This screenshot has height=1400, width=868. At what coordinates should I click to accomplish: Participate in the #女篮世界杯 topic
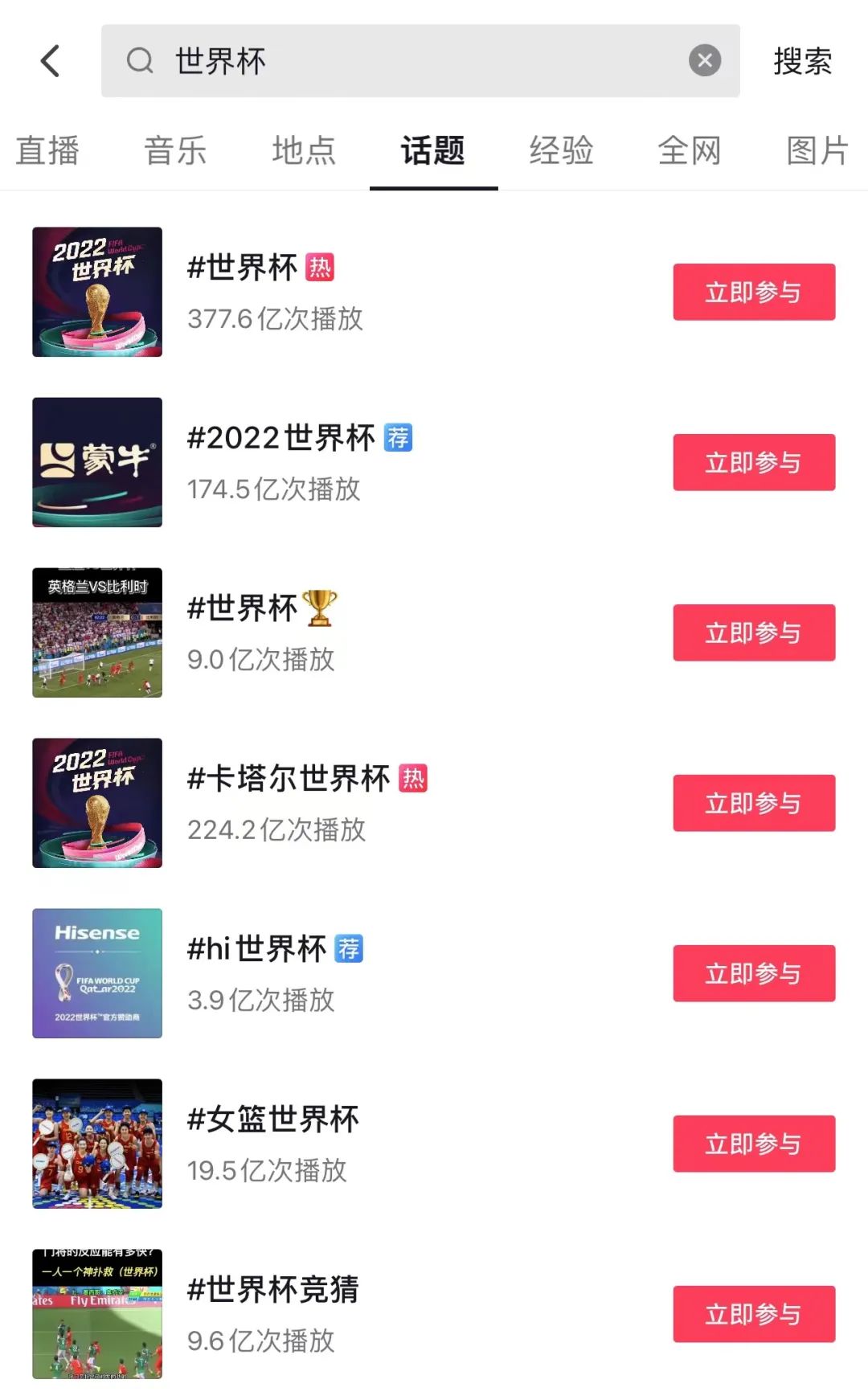tap(754, 1144)
